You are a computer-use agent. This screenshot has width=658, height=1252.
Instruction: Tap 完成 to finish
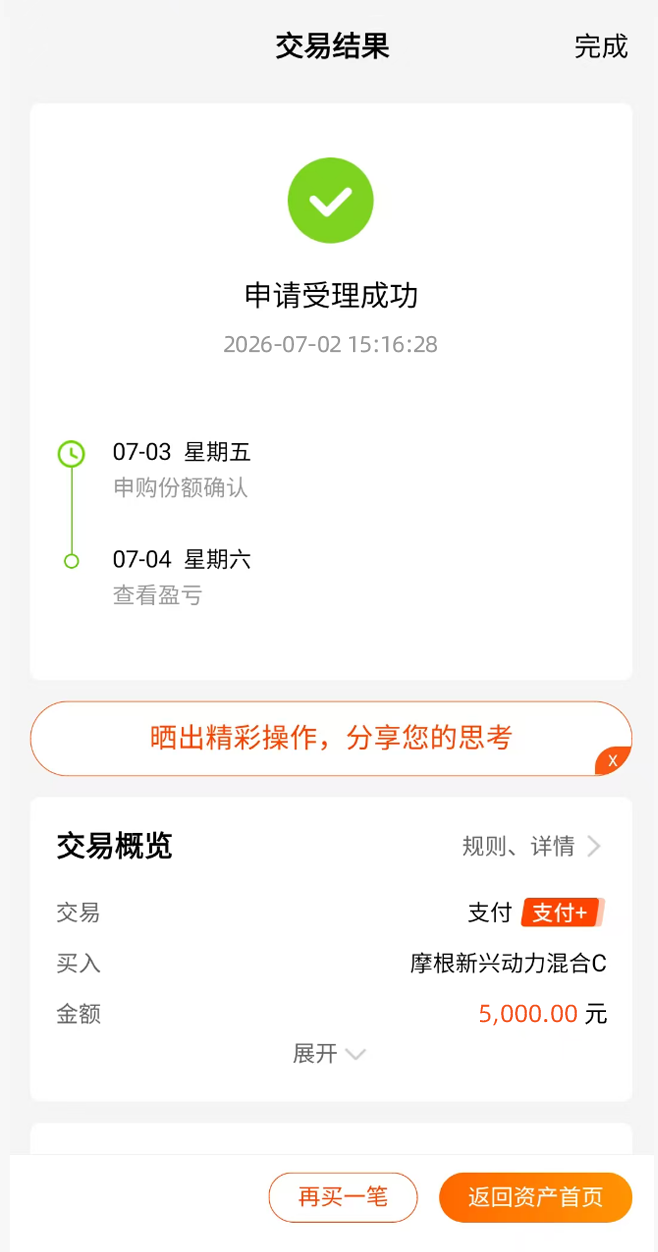(x=601, y=46)
